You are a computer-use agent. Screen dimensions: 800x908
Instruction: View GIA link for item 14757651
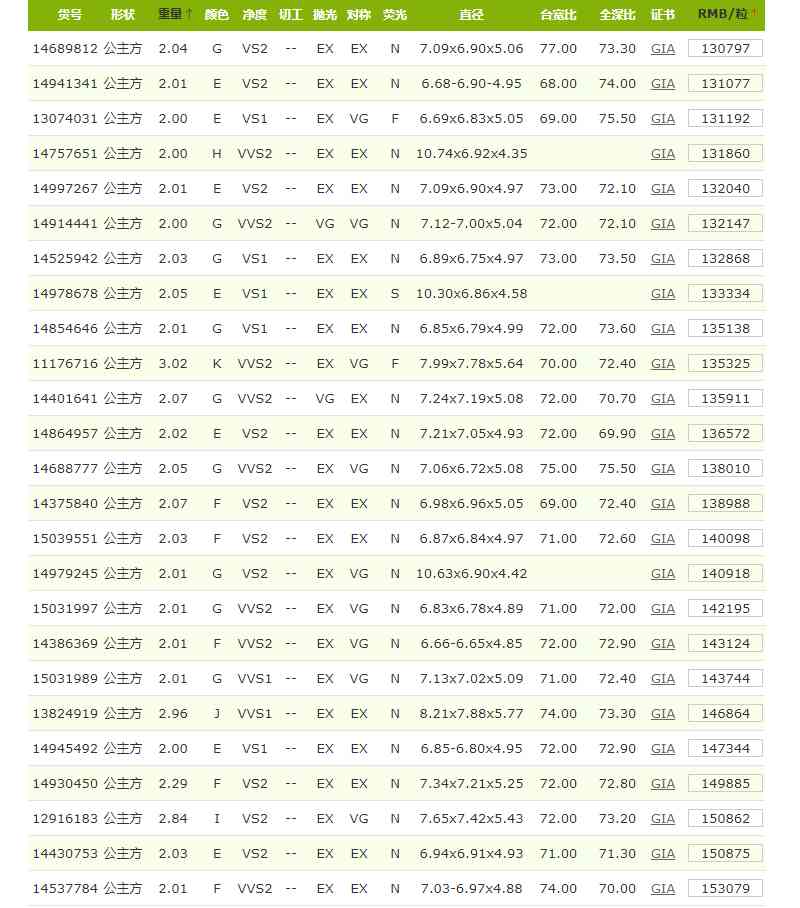tap(662, 153)
